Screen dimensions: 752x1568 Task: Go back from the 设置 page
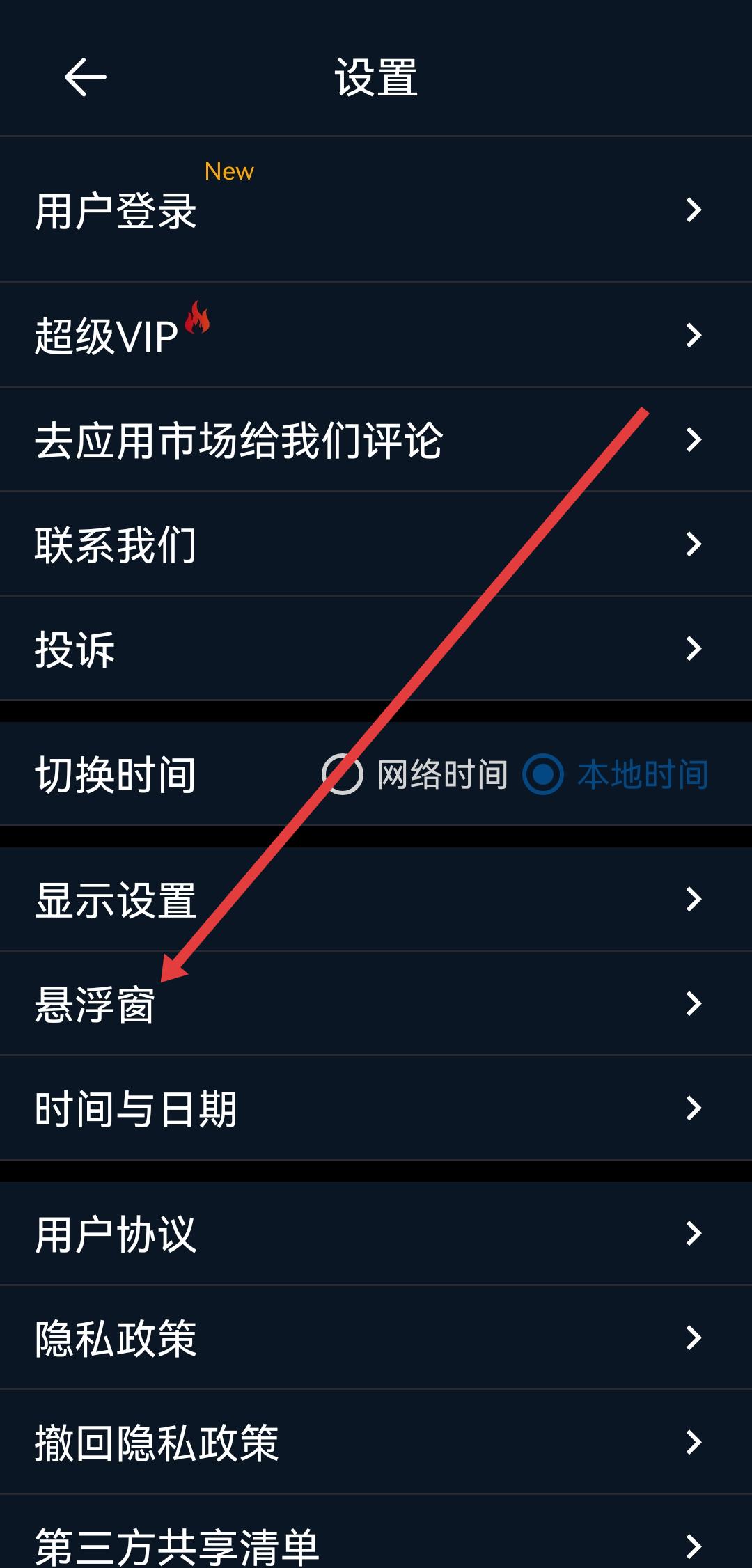pyautogui.click(x=85, y=77)
